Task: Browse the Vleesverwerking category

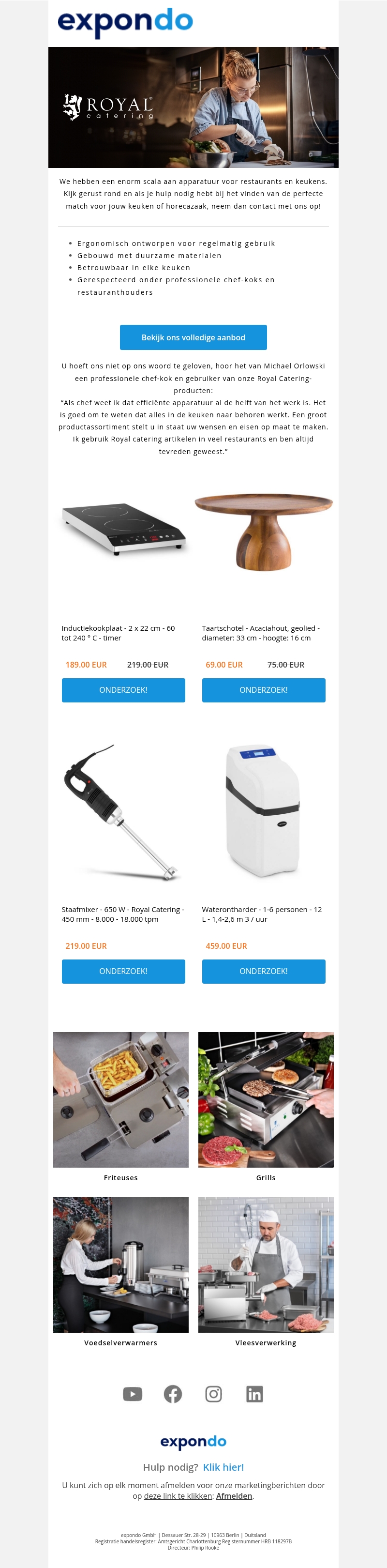Action: point(266,1265)
